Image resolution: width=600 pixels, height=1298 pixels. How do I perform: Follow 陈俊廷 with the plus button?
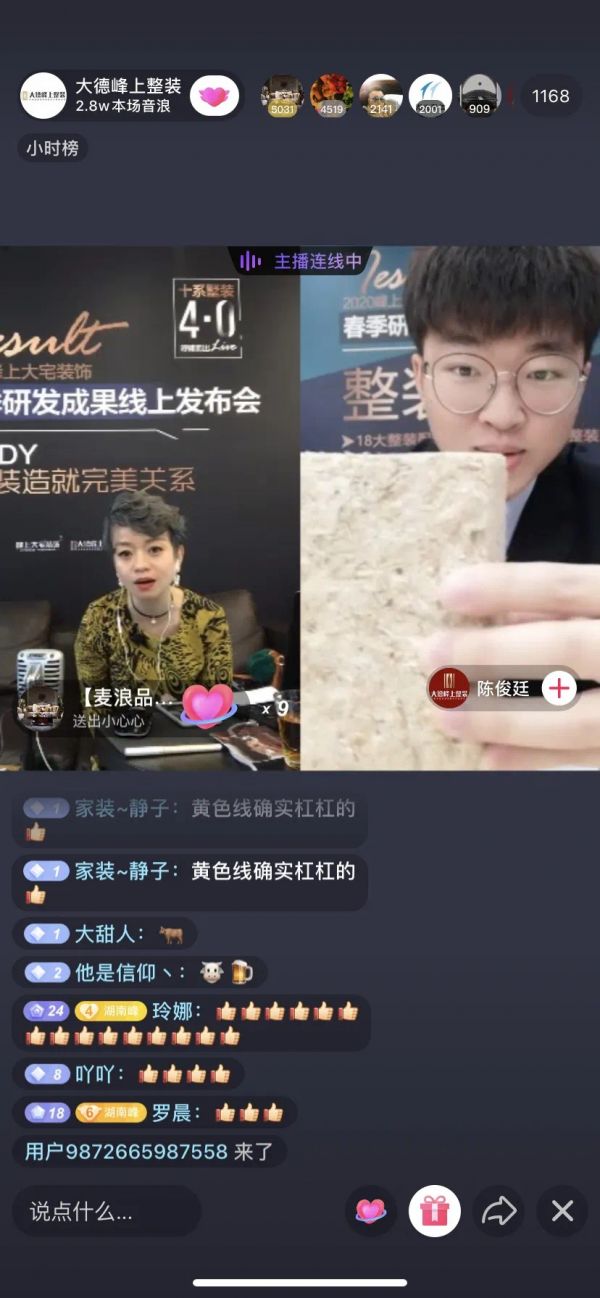pos(559,688)
